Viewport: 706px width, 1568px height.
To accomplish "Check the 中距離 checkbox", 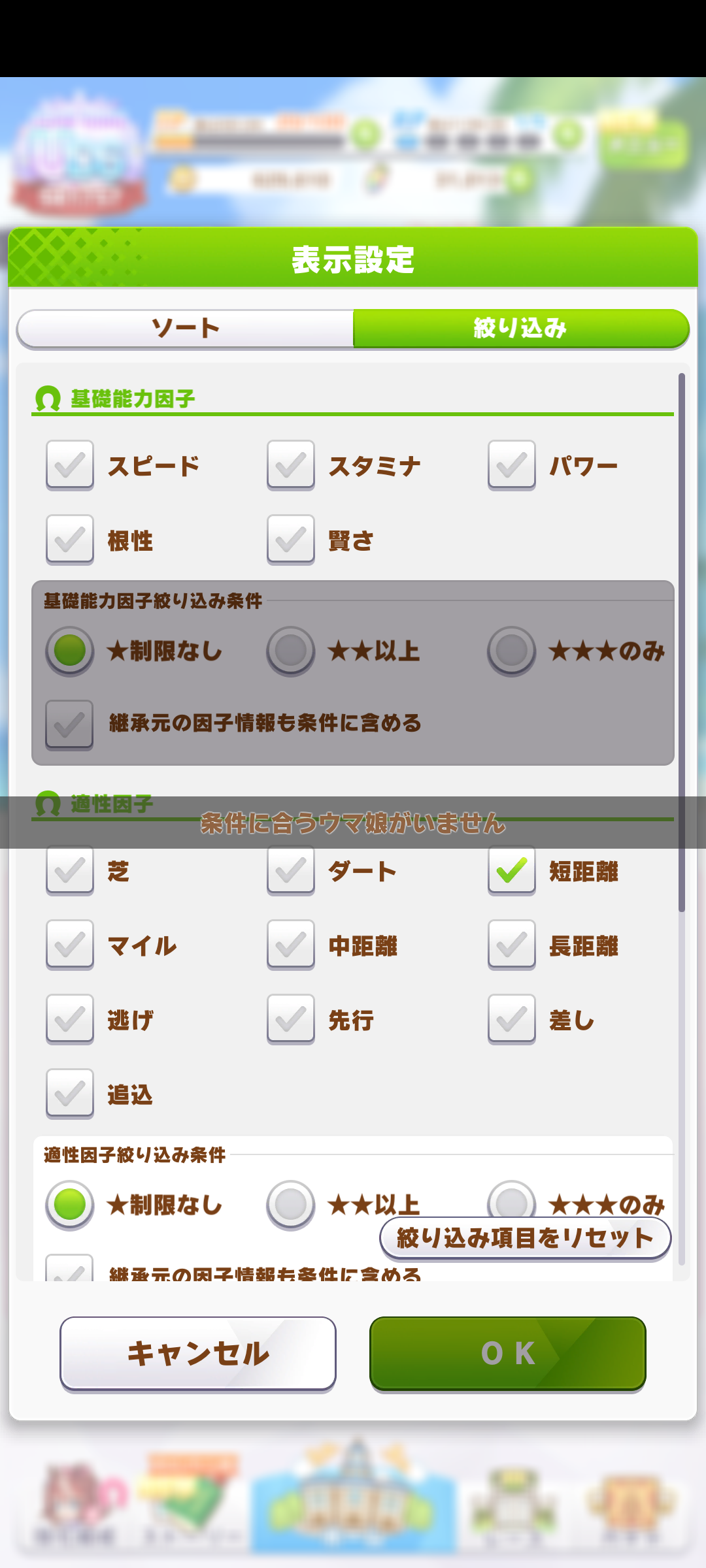I will click(x=291, y=945).
